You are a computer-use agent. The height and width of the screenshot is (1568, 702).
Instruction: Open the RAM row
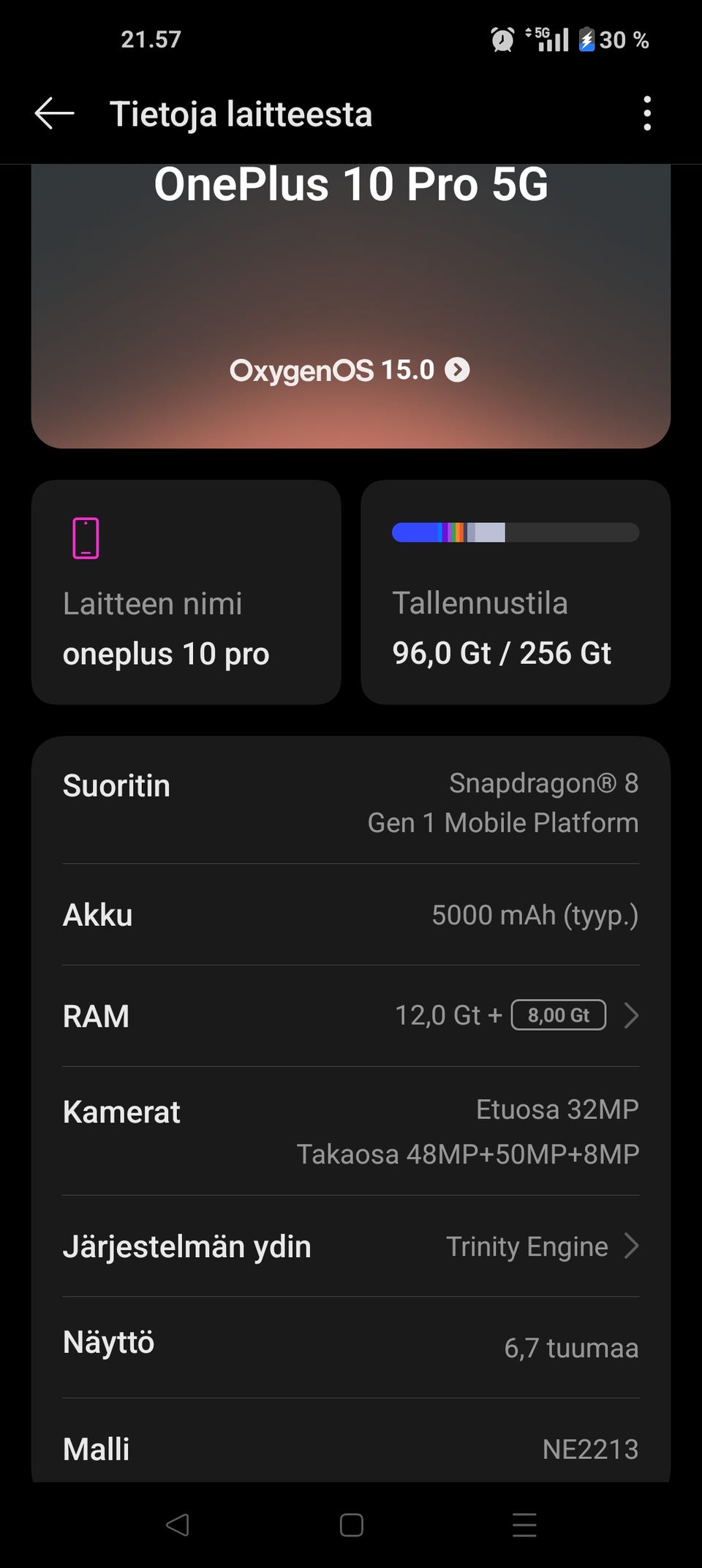351,1016
